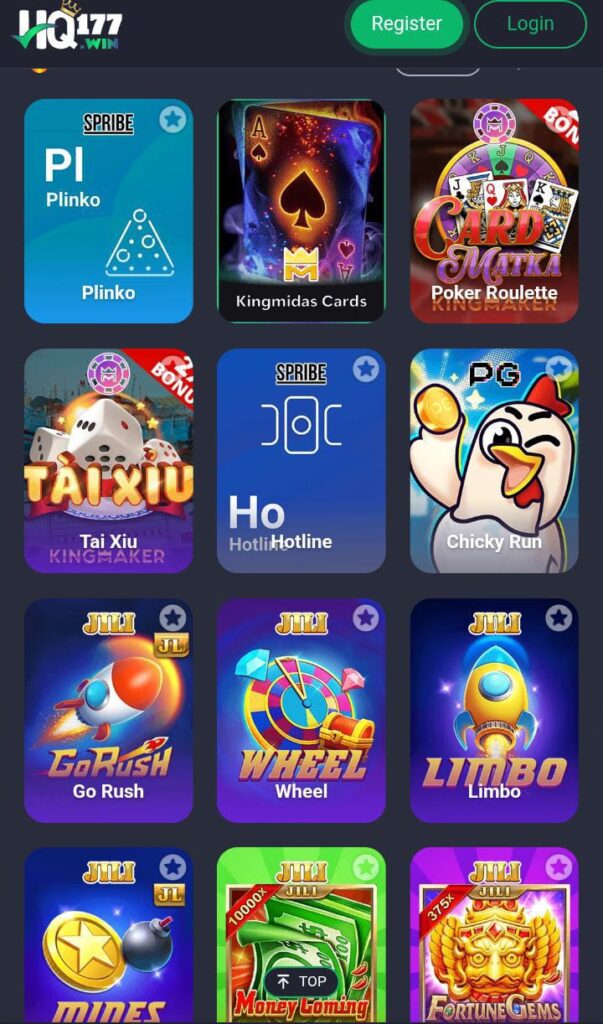
Task: Launch the Tai Xiu game
Action: (108, 460)
